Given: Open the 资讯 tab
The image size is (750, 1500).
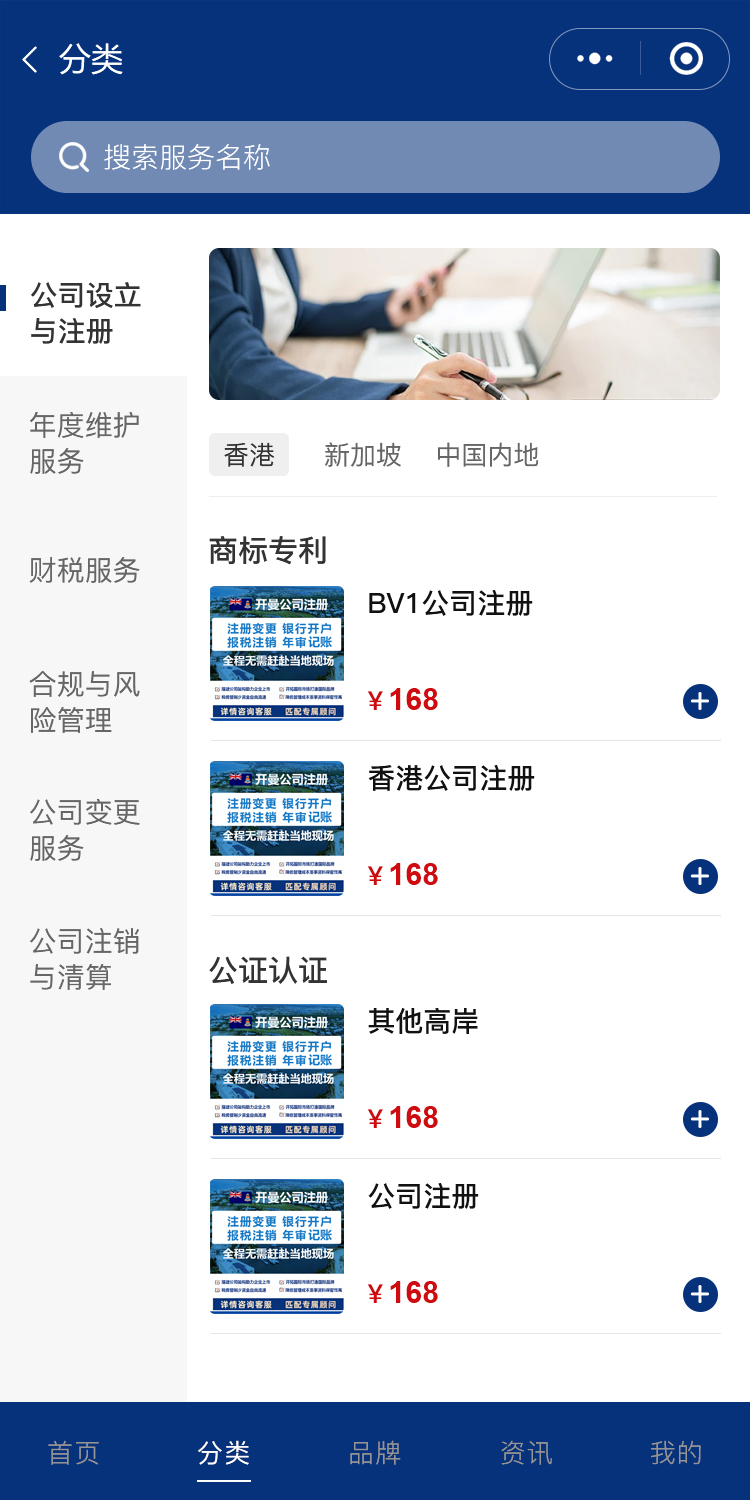Looking at the screenshot, I should [x=526, y=1452].
